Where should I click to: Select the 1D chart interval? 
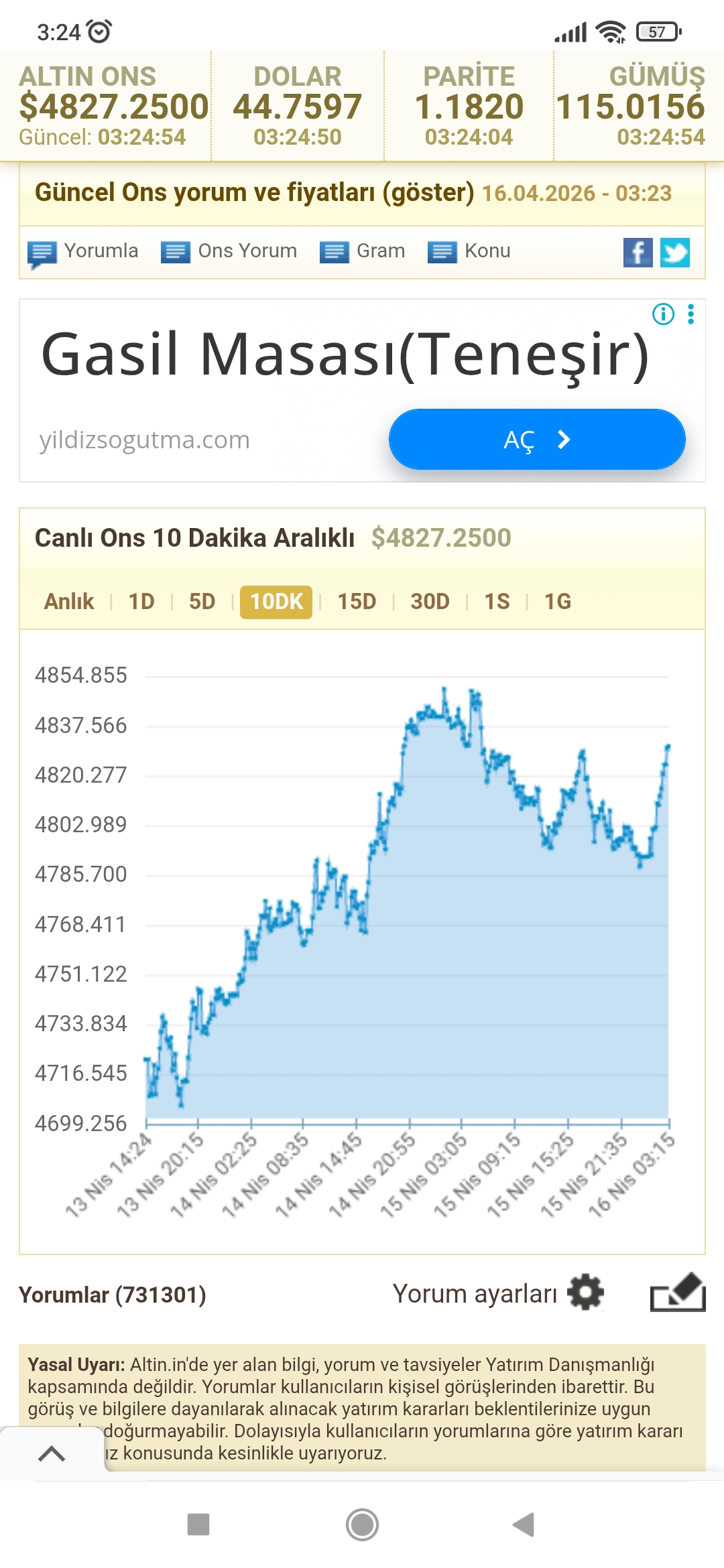pos(141,602)
